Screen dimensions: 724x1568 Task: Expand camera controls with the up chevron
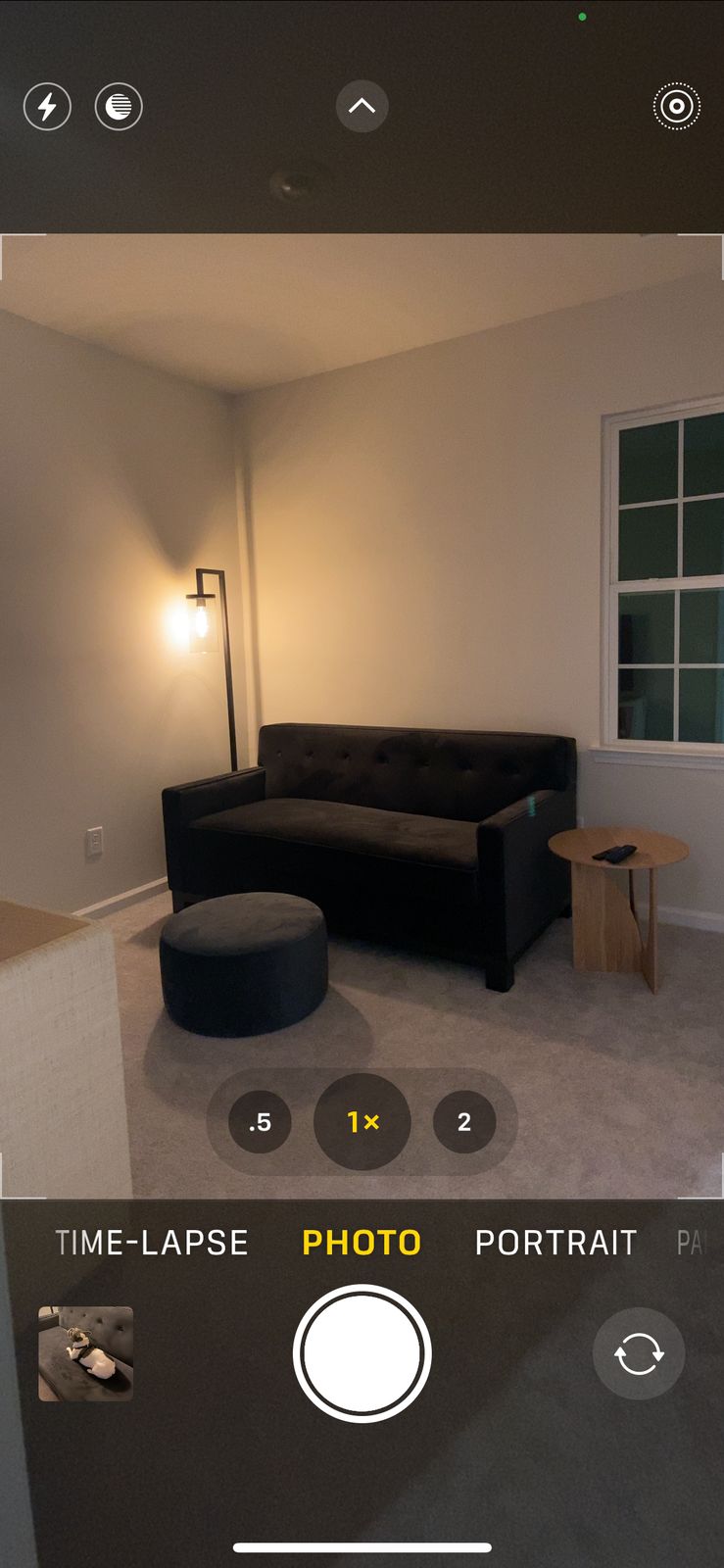[362, 106]
